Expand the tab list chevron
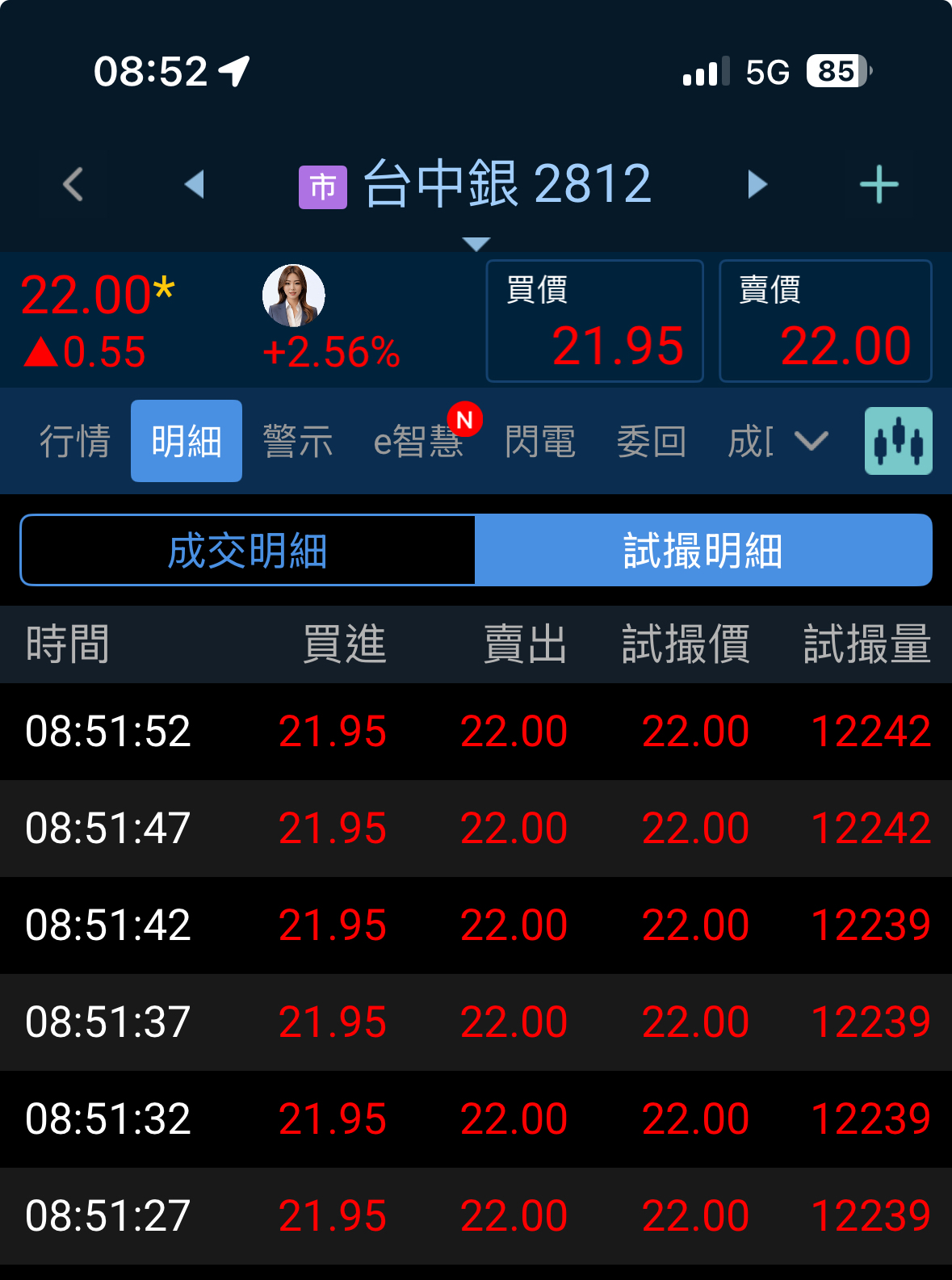 811,441
